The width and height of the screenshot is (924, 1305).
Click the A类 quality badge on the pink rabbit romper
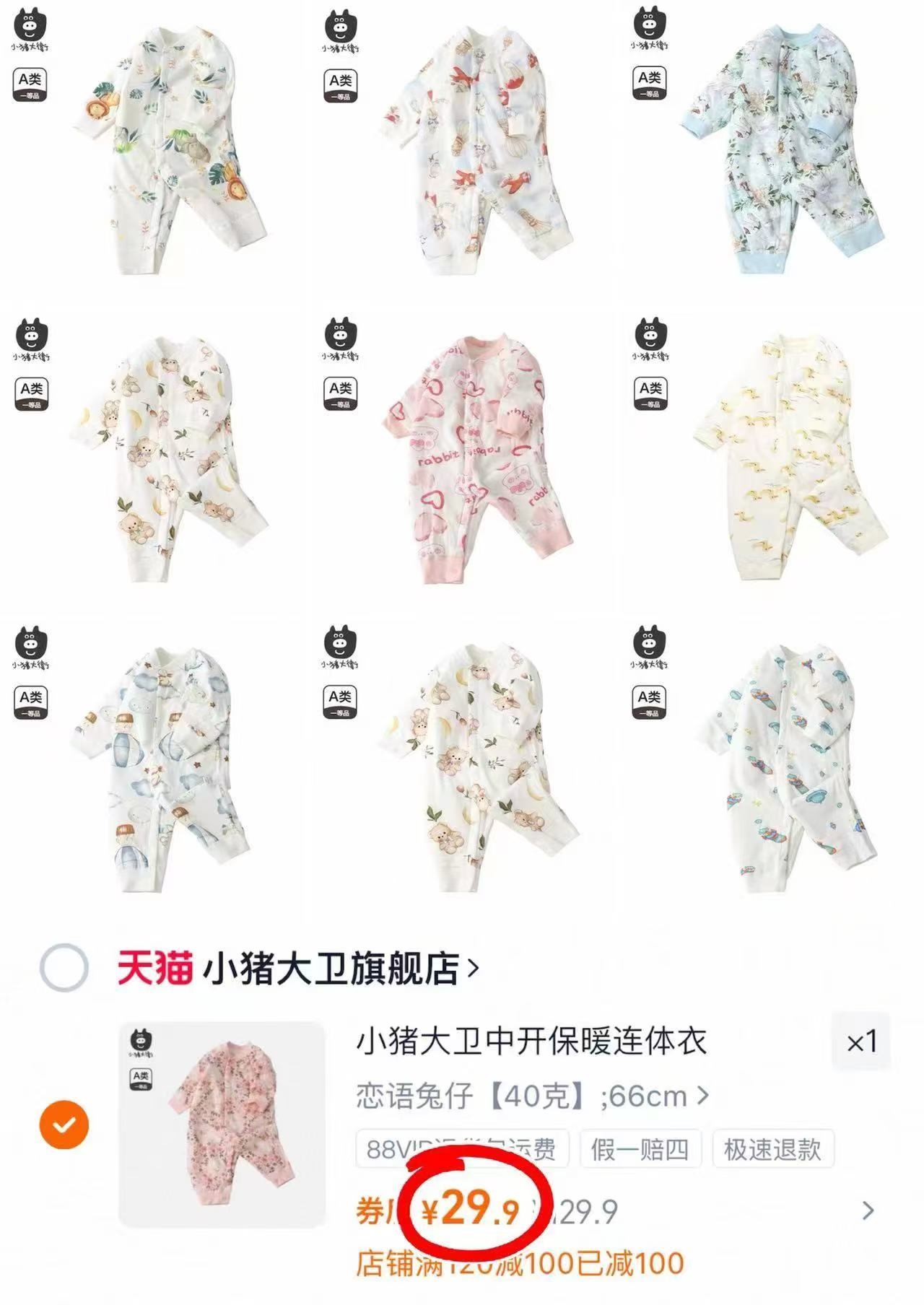339,393
